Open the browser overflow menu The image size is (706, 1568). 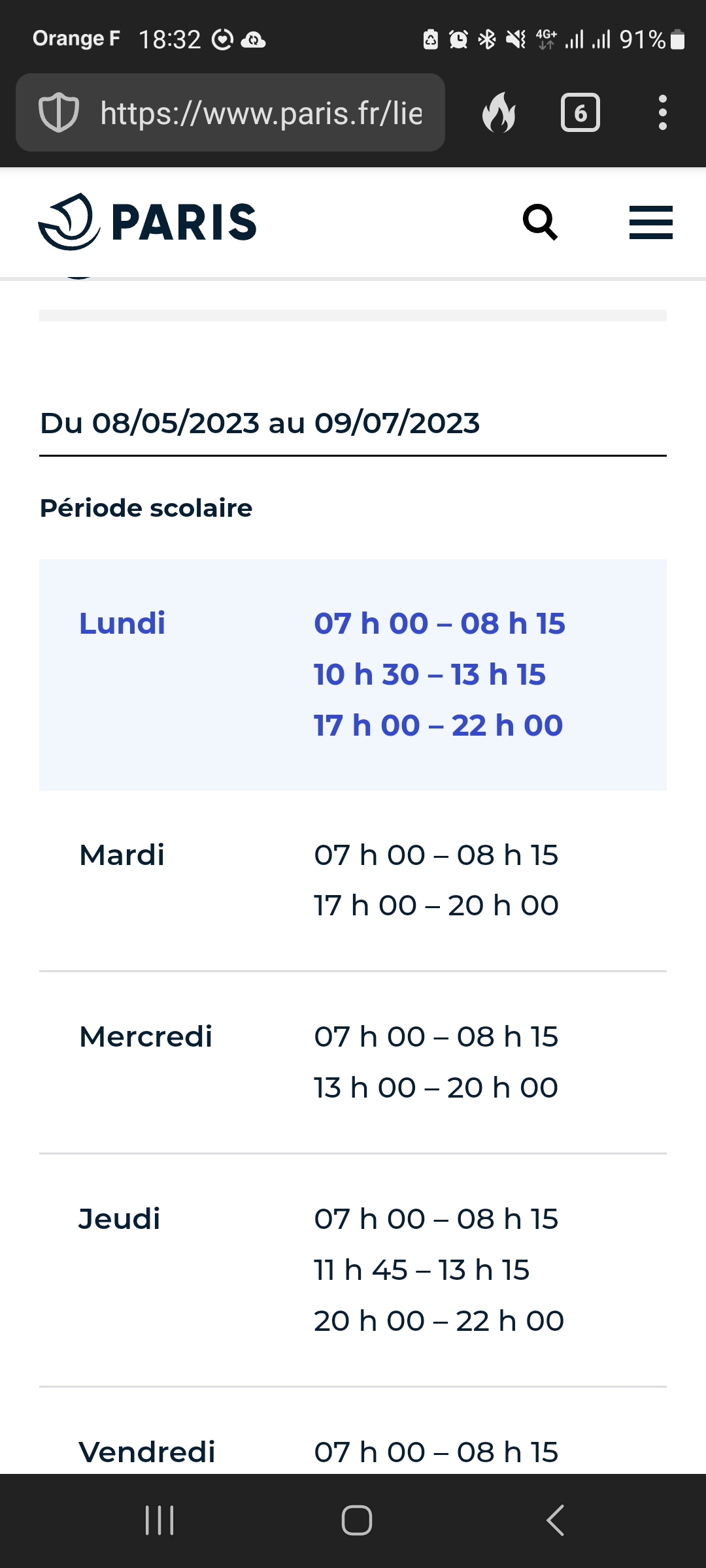(662, 113)
